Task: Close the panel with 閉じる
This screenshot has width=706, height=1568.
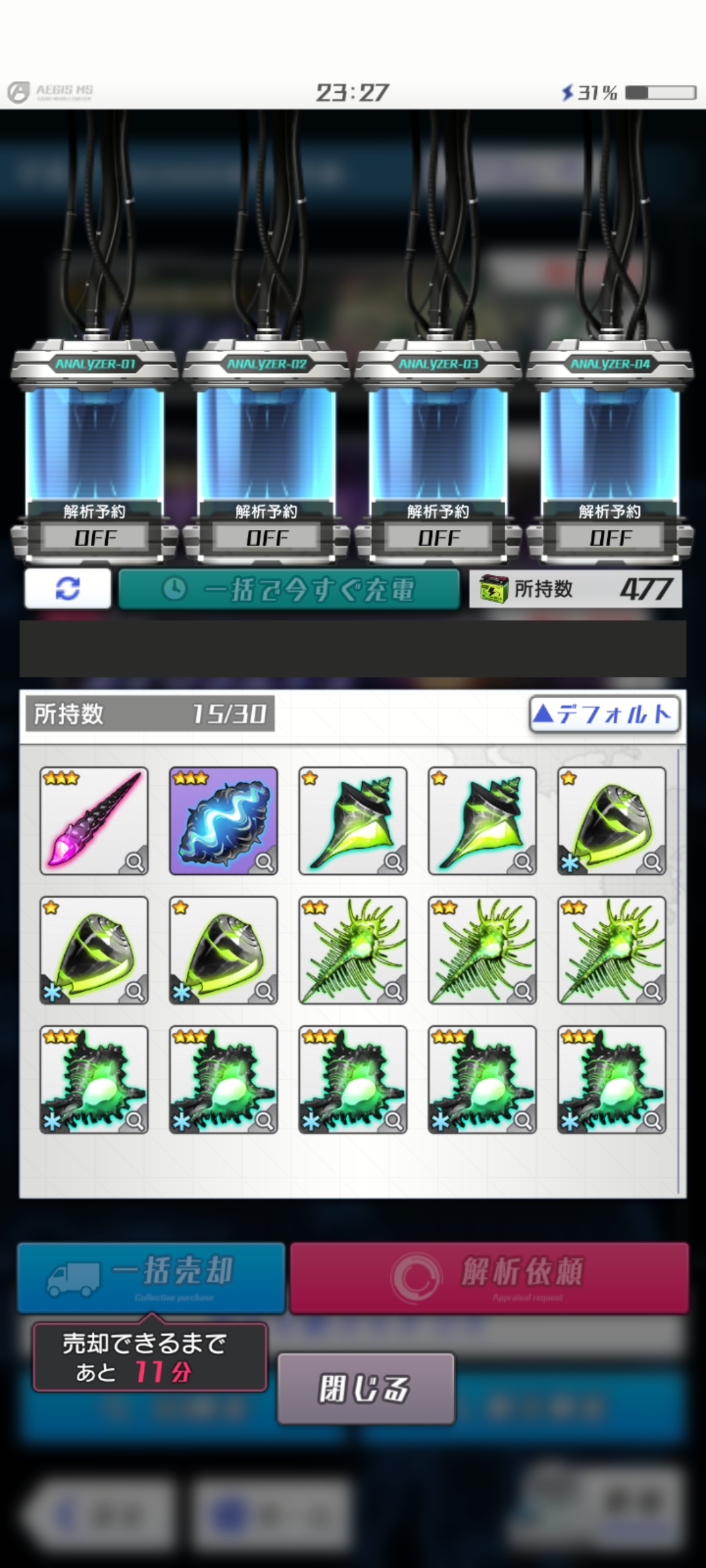Action: pos(365,1388)
